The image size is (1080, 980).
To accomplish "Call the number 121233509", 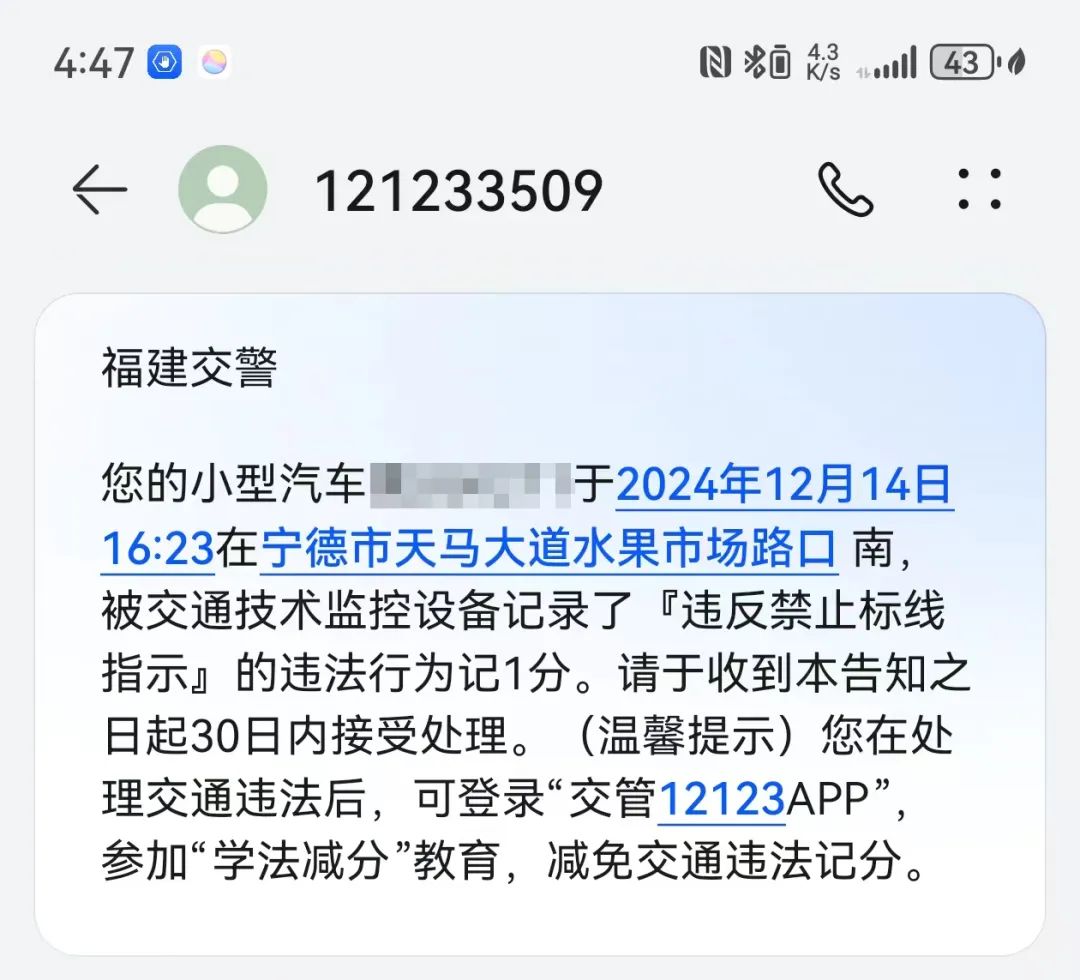I will click(x=845, y=190).
